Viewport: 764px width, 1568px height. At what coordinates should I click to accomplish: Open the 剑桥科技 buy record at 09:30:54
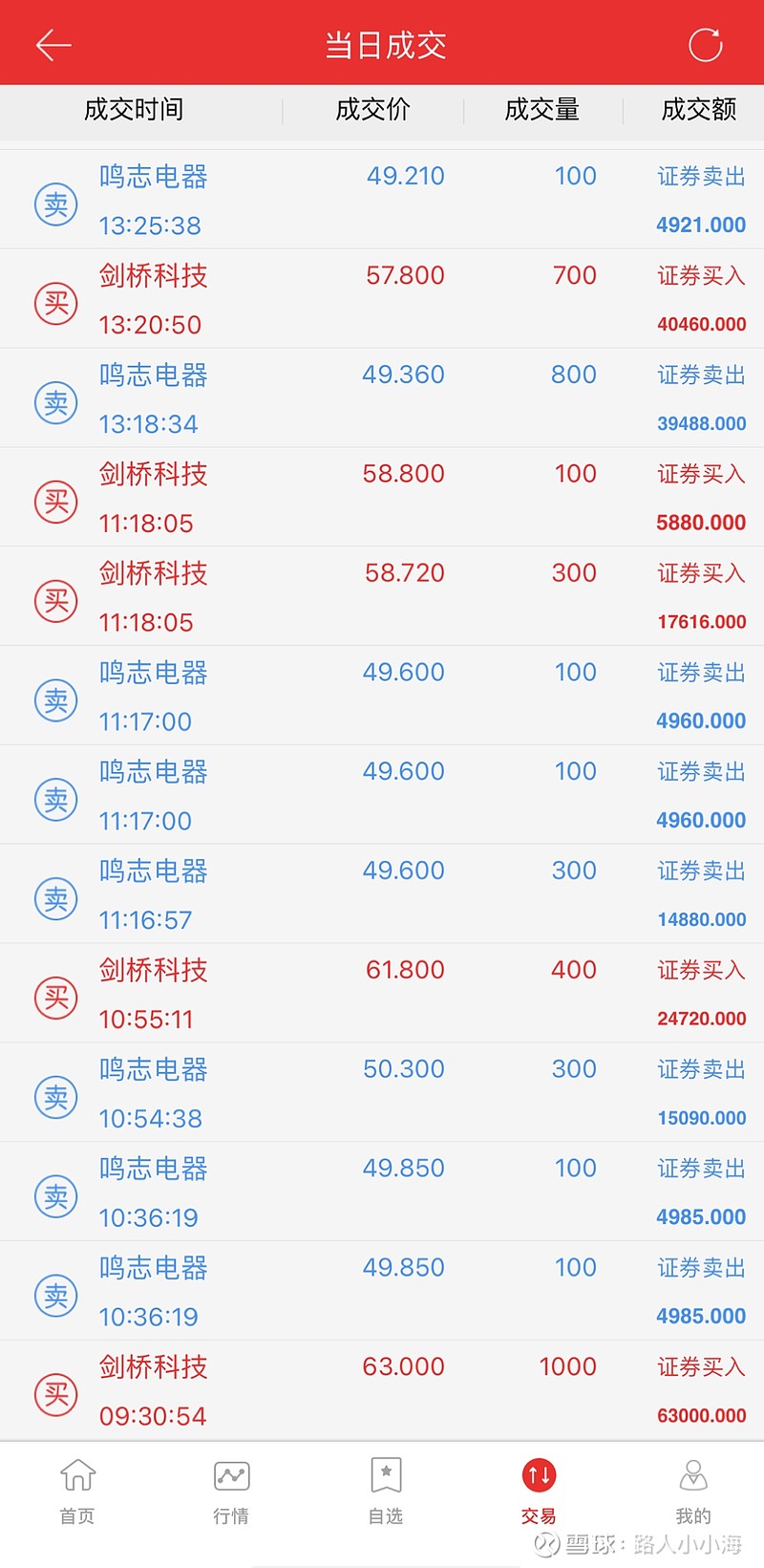tap(382, 1391)
